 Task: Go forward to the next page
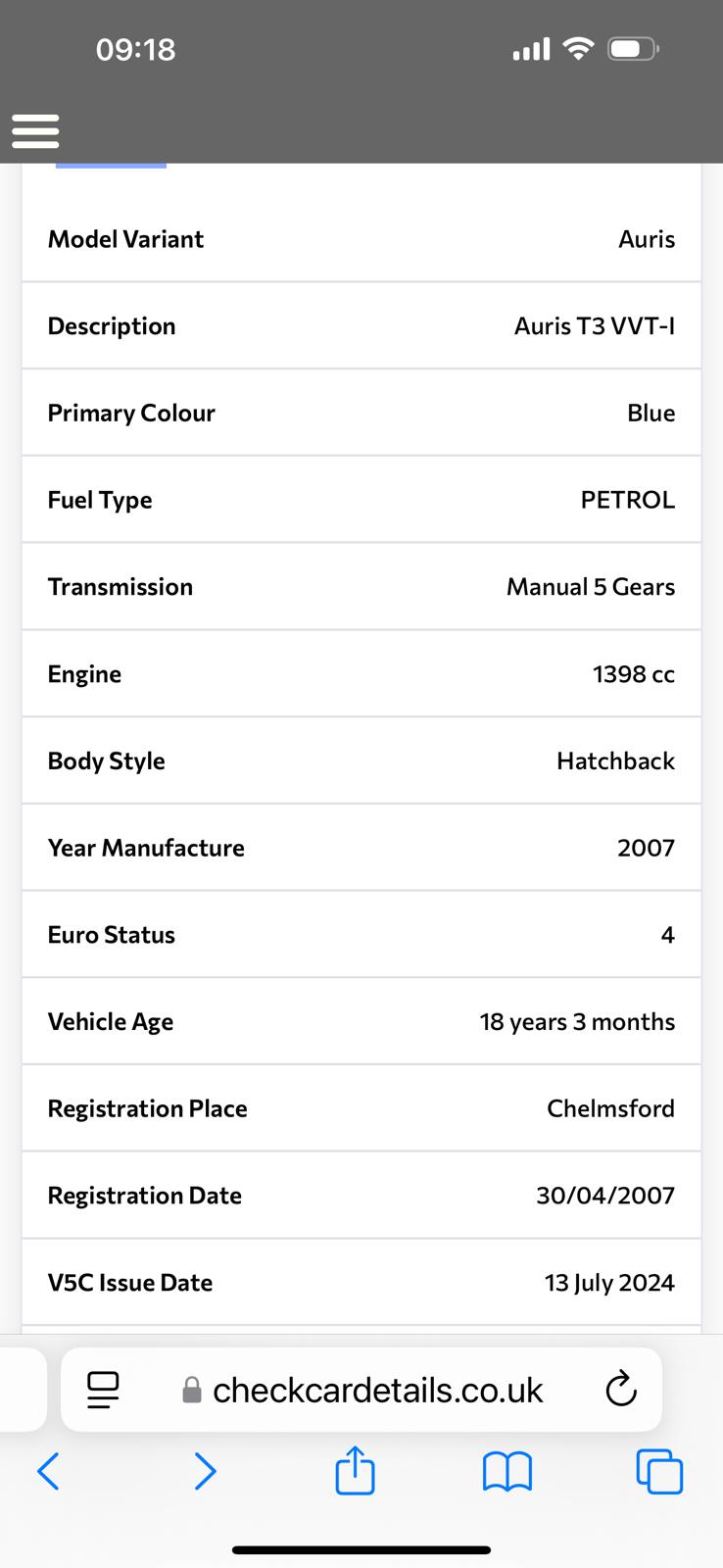(205, 1471)
